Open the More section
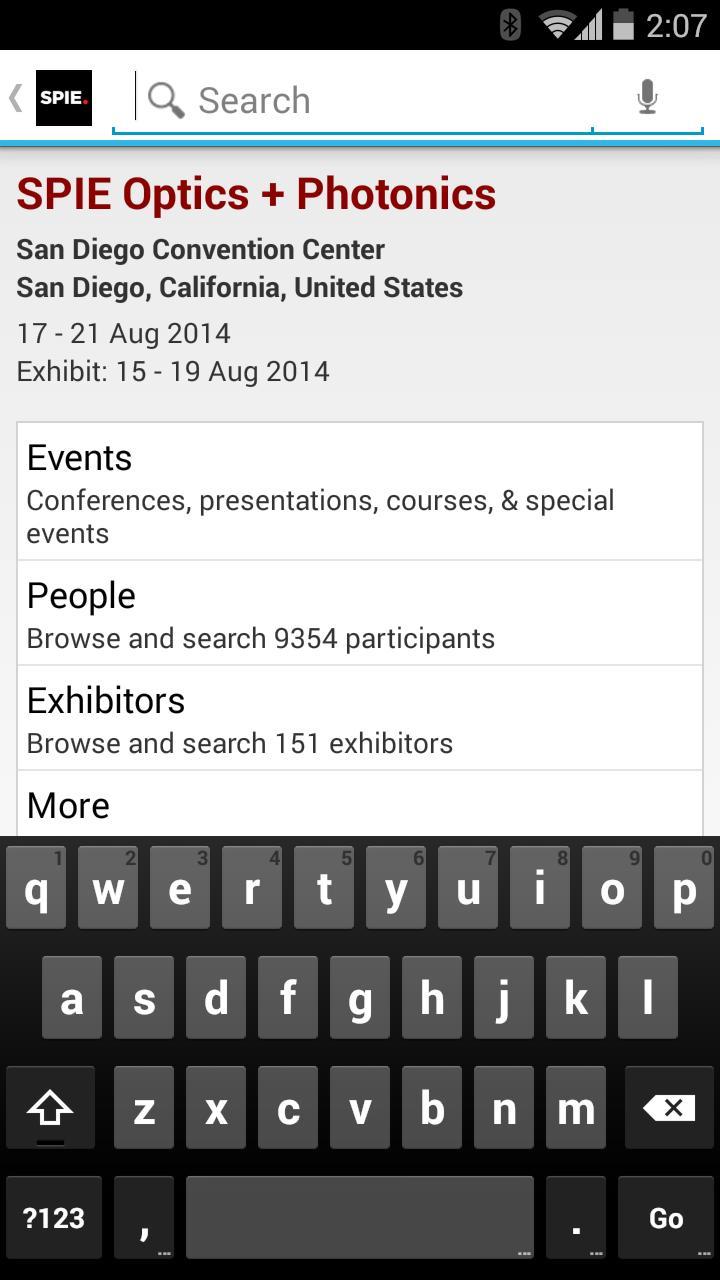This screenshot has width=720, height=1280. [x=360, y=805]
